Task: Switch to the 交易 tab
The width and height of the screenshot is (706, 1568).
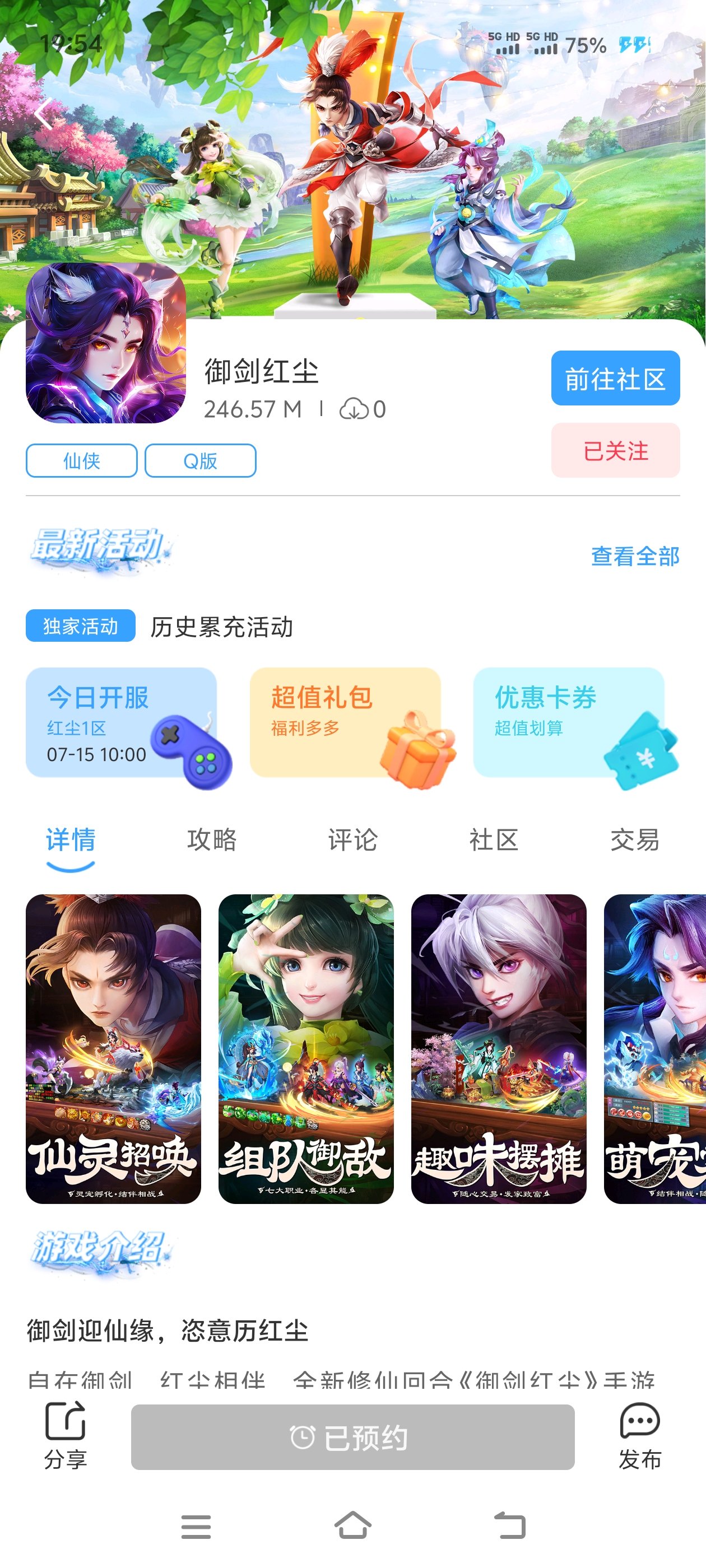Action: (x=635, y=840)
